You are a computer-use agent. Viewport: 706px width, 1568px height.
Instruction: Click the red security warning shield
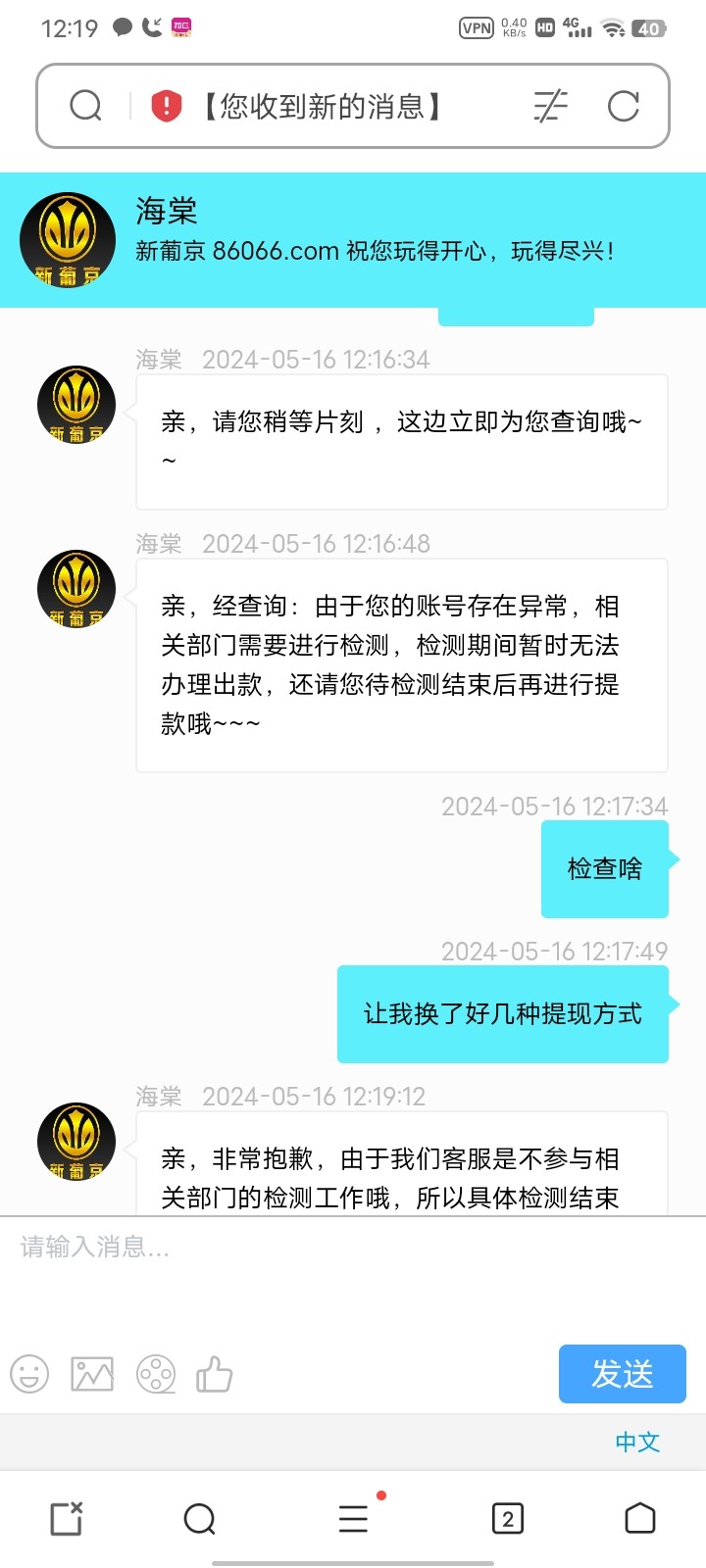click(x=167, y=106)
